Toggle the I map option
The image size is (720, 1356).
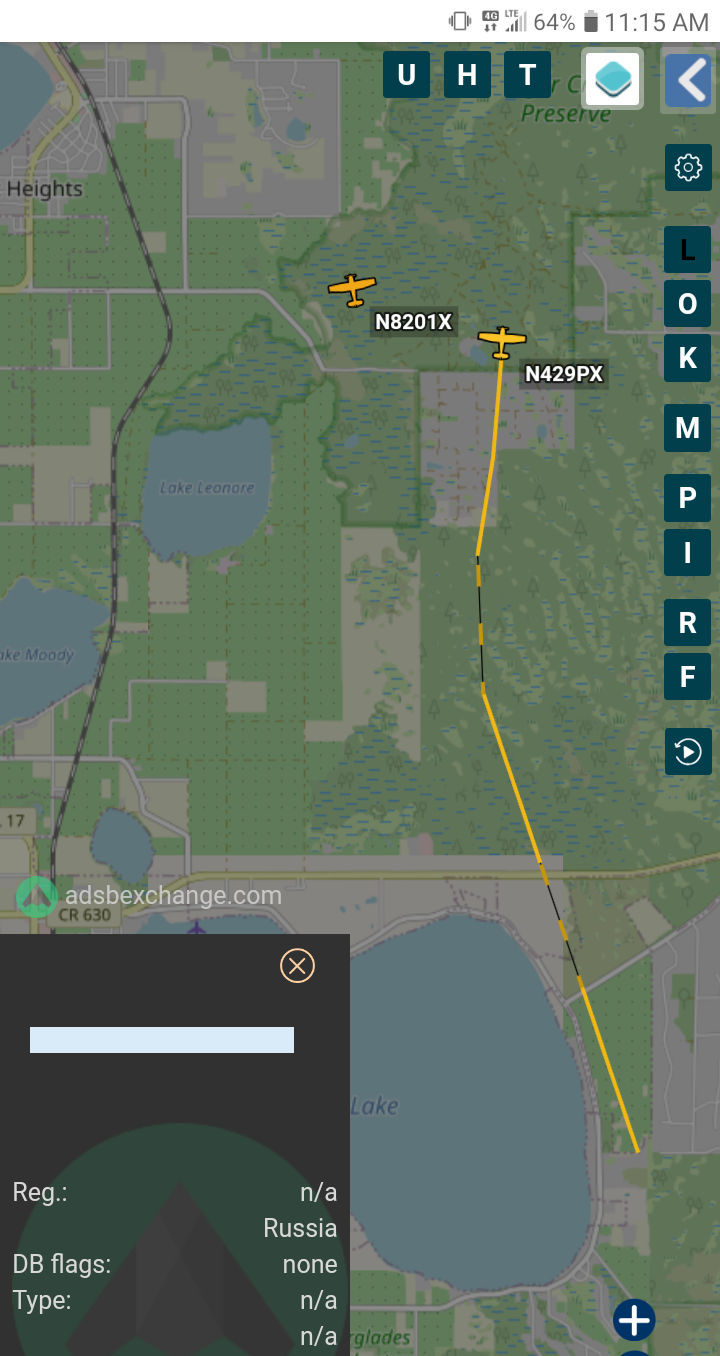pyautogui.click(x=688, y=552)
